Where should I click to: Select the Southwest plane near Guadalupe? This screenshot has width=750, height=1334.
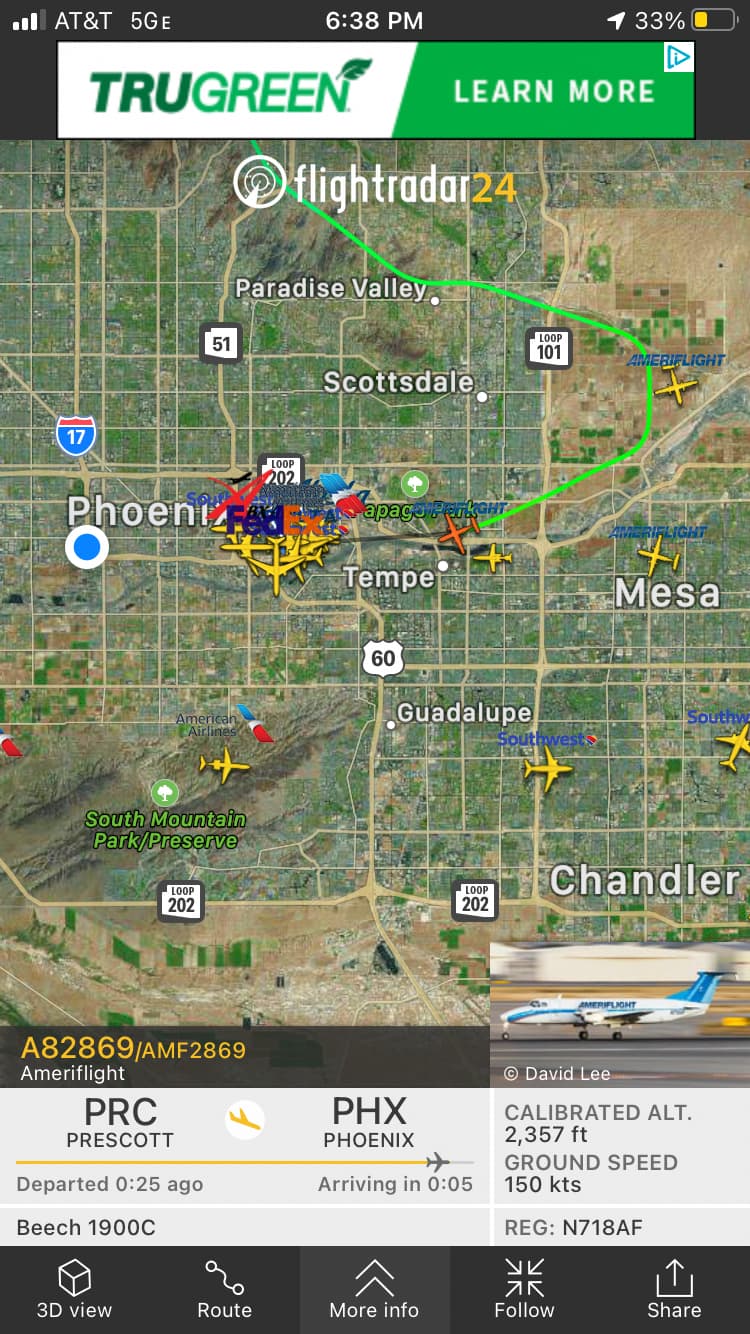pos(547,768)
